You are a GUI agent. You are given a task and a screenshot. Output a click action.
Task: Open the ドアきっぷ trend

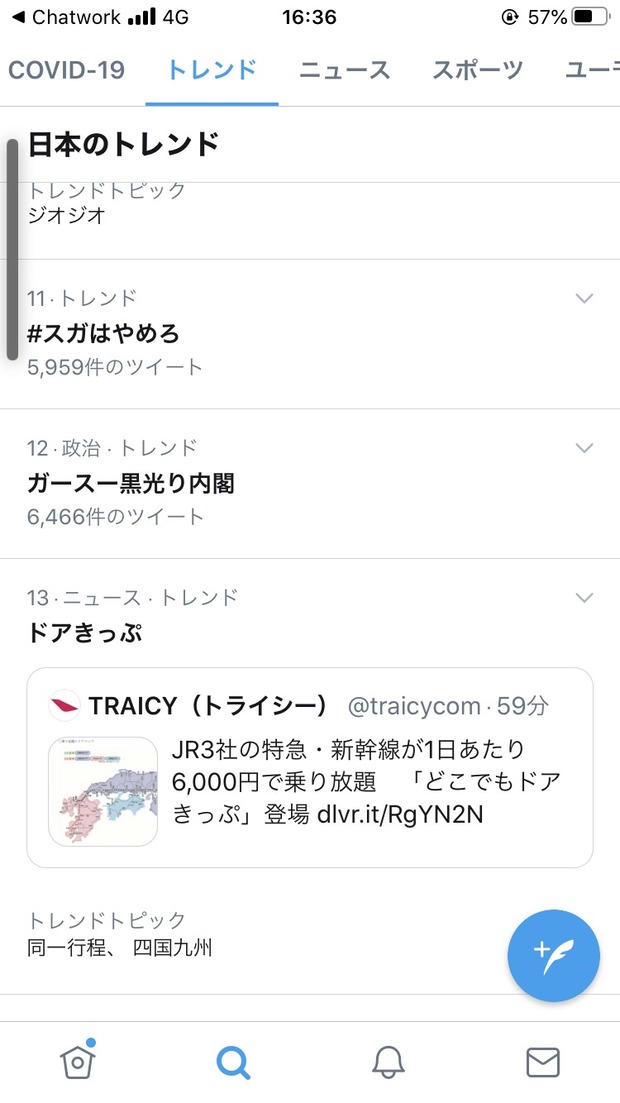(84, 633)
